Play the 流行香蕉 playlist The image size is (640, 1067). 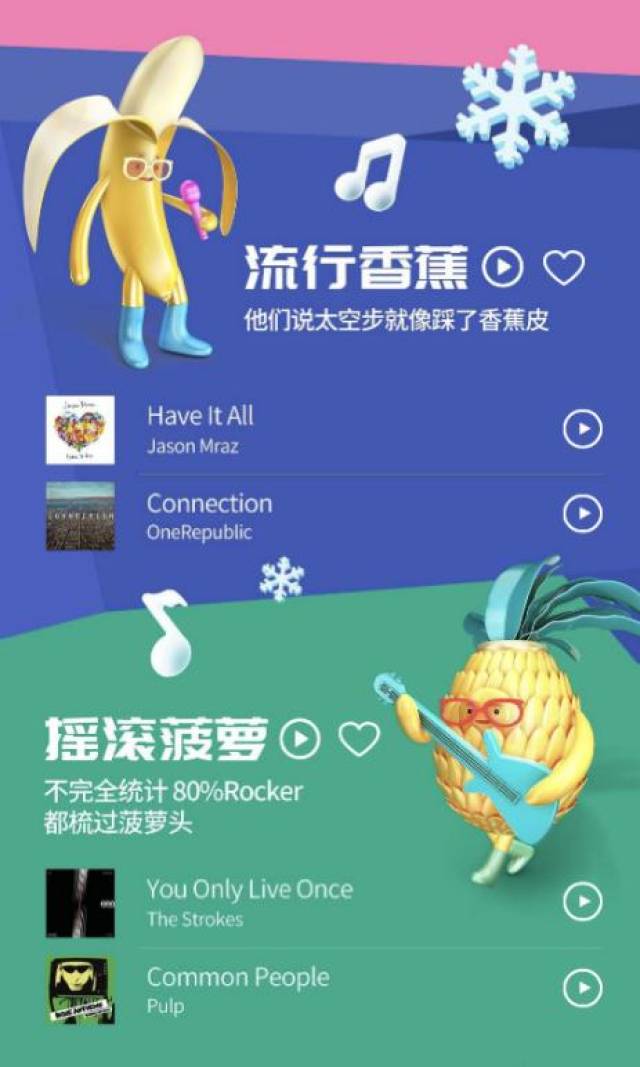[503, 268]
